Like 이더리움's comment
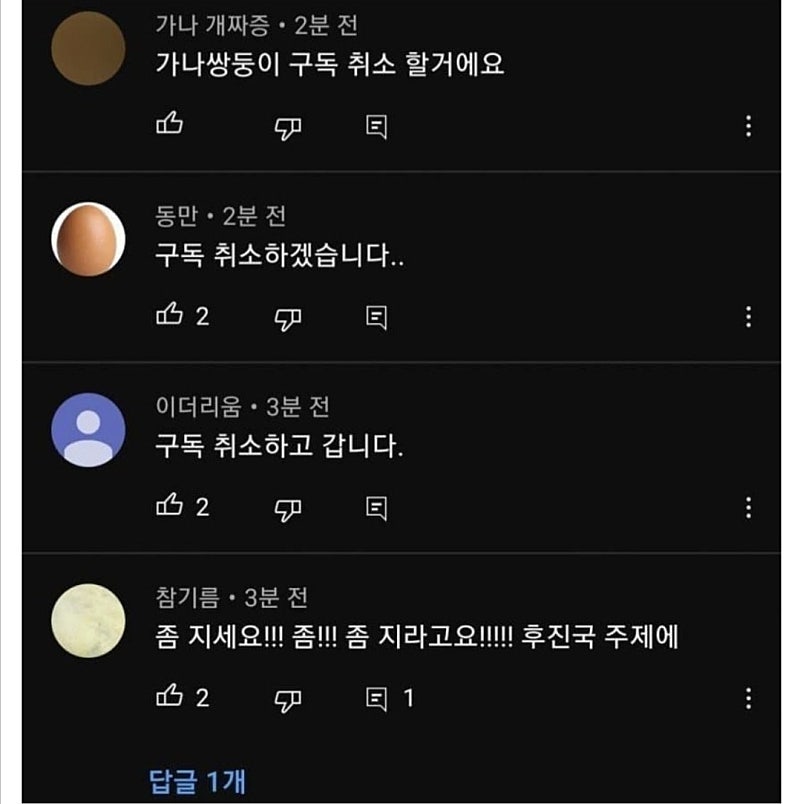The image size is (800, 804). pos(170,507)
